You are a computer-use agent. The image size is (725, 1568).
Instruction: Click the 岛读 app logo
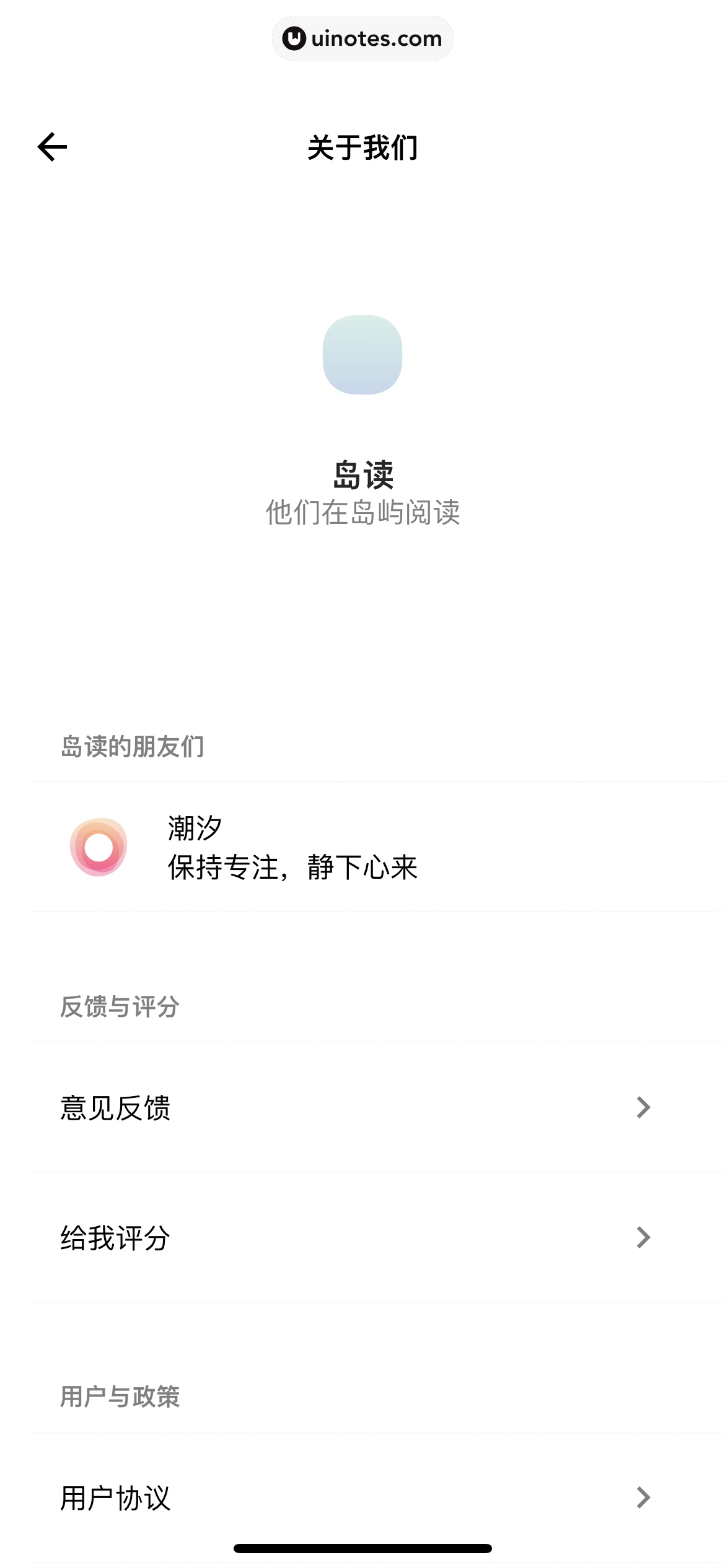tap(362, 355)
